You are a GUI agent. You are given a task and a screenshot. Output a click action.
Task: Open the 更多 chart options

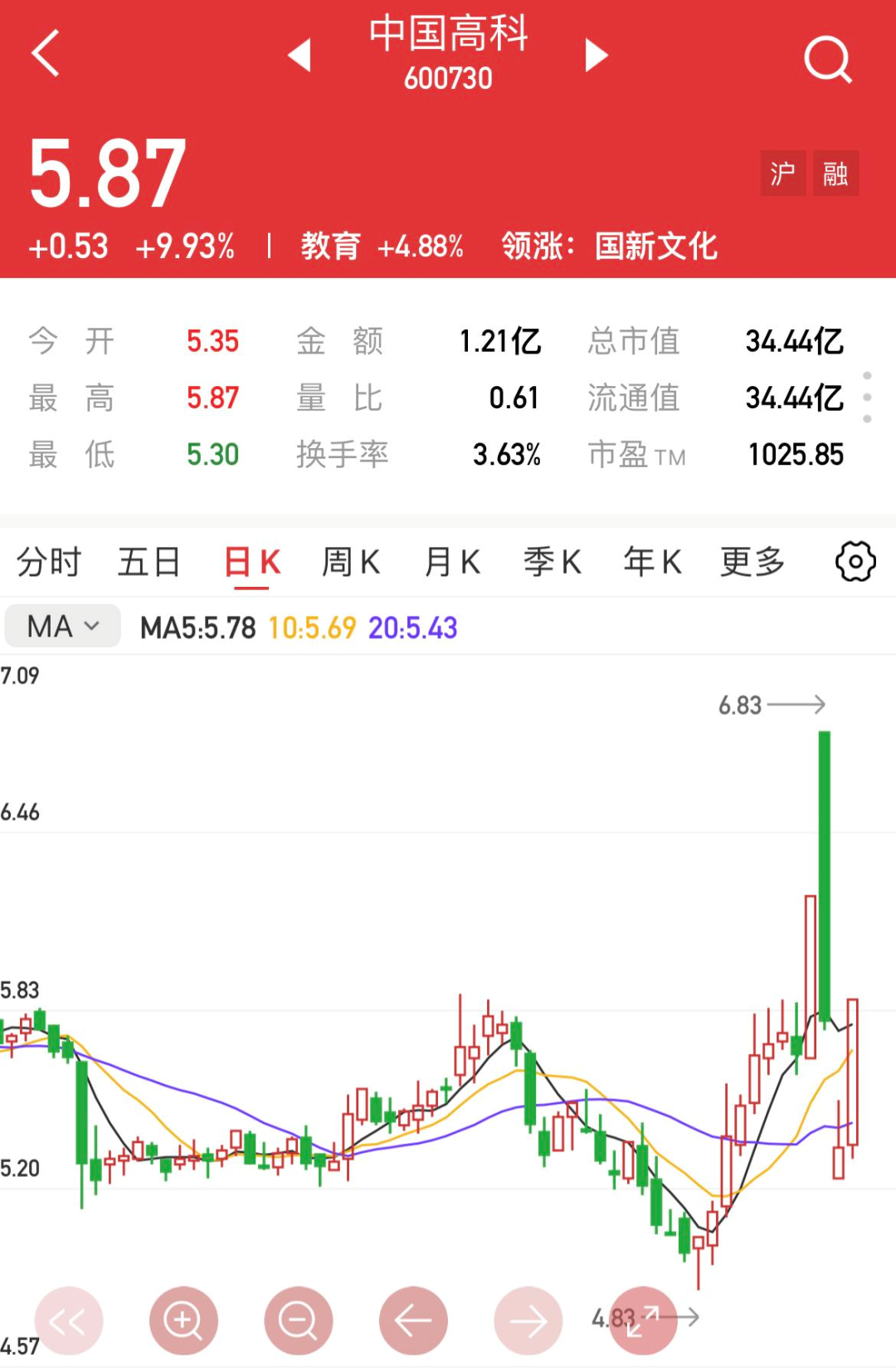click(752, 562)
